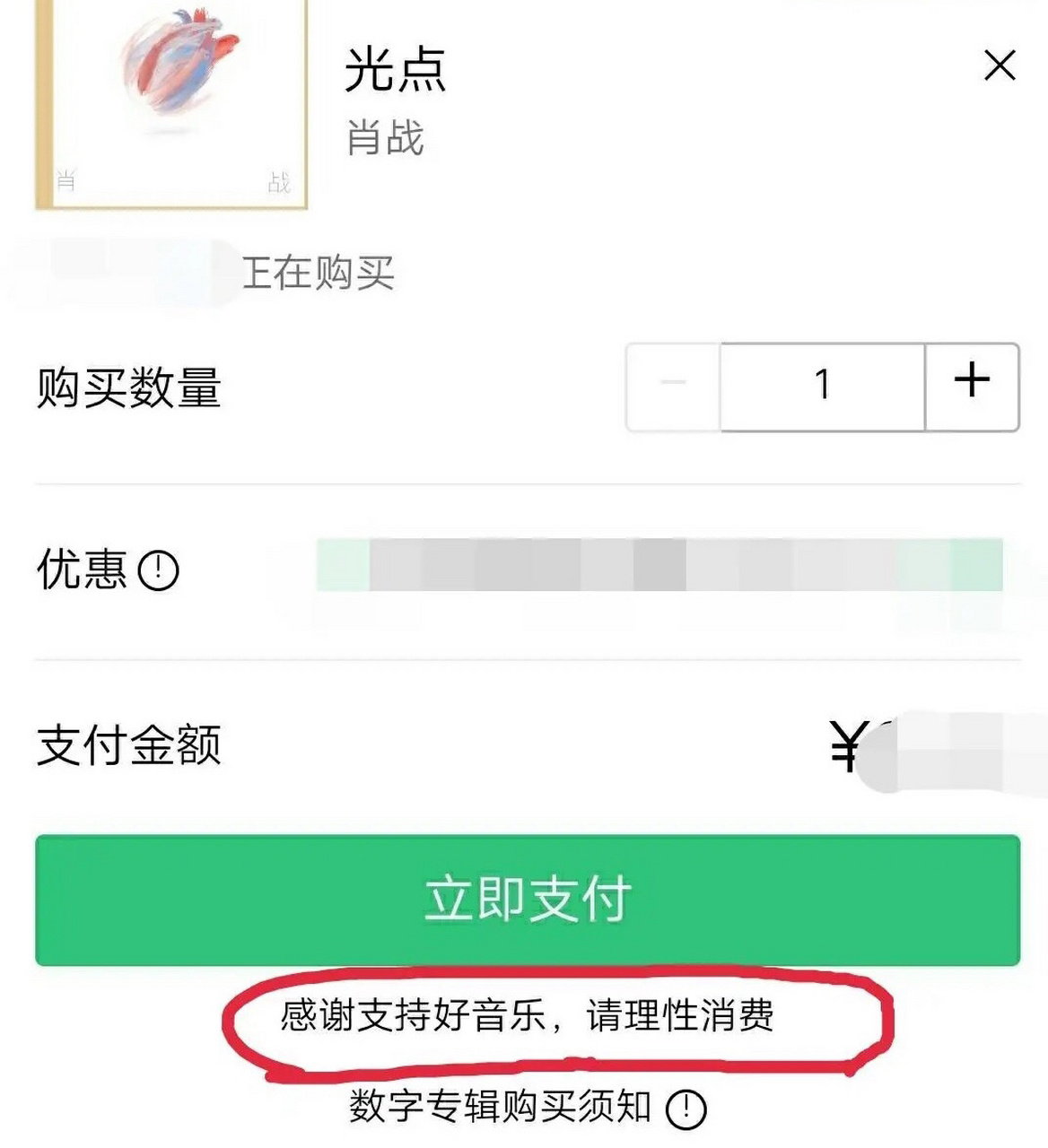Increase purchase quantity with the stepper
Viewport: 1048px width, 1148px height.
pos(971,383)
